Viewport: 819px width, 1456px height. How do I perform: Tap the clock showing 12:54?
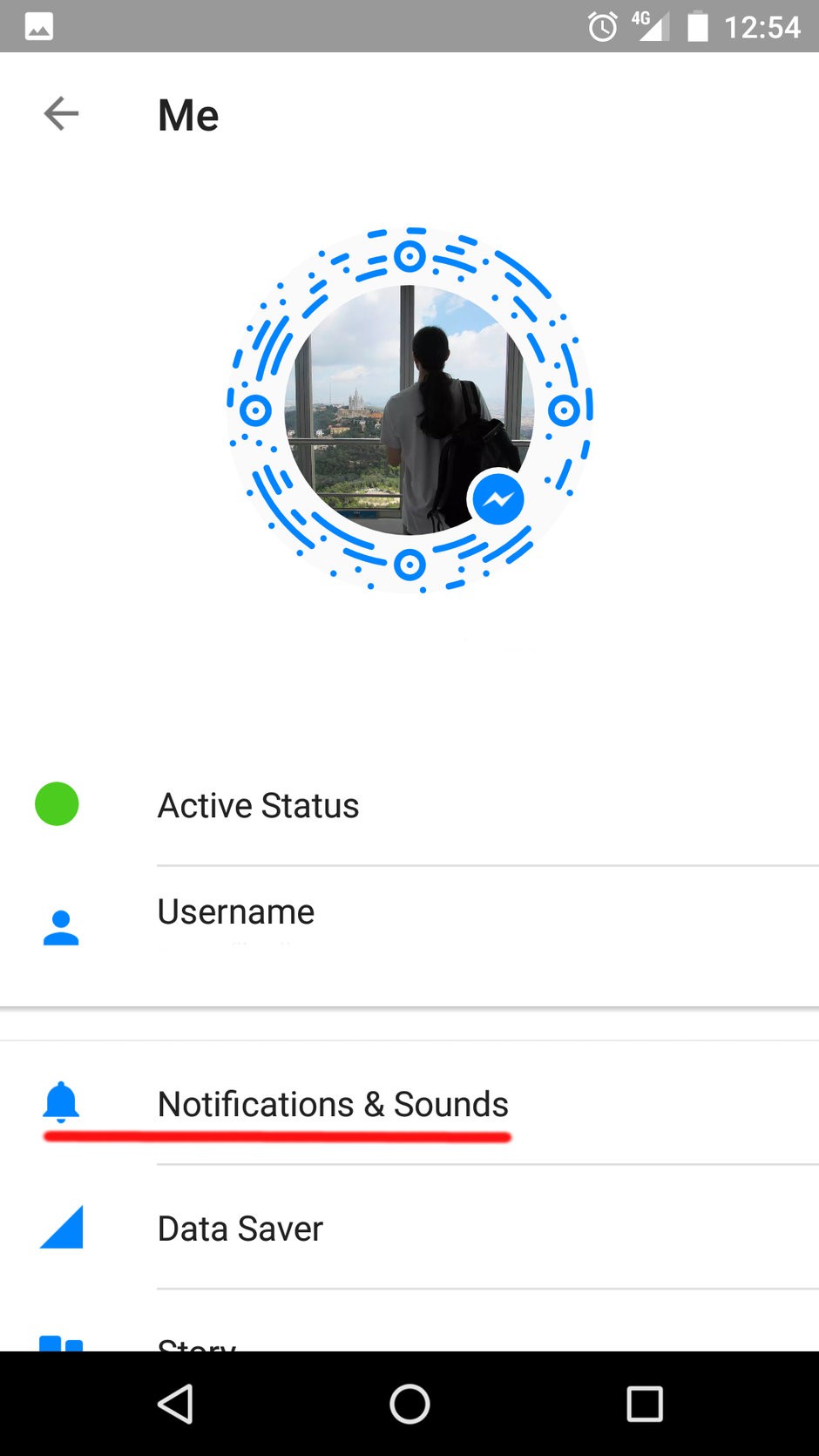(764, 26)
